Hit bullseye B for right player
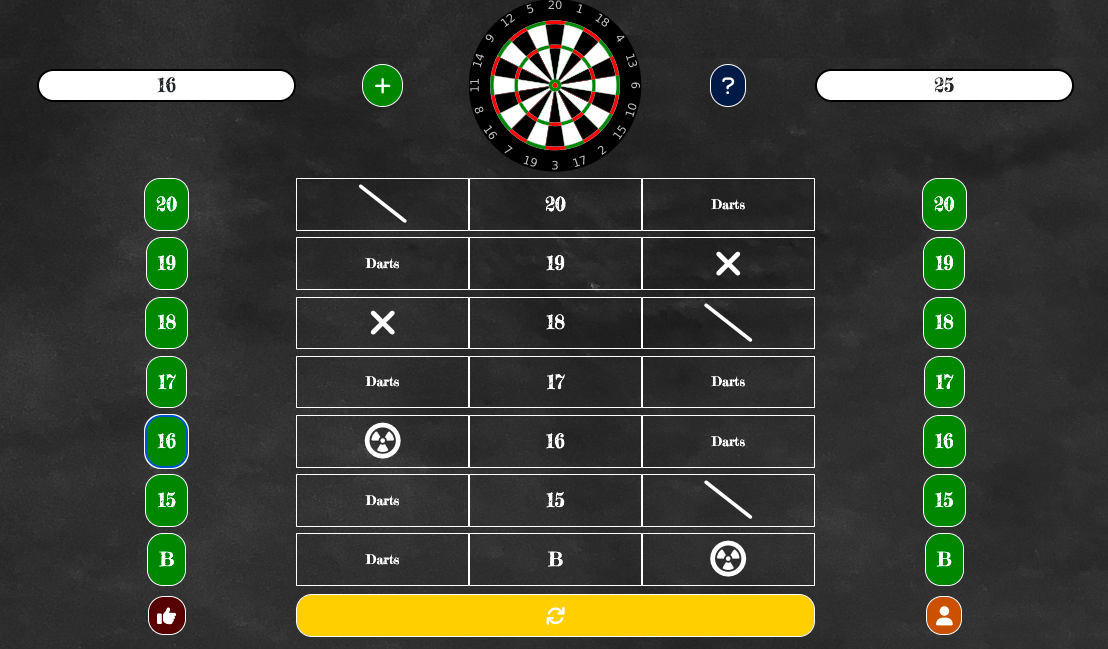 pyautogui.click(x=944, y=559)
